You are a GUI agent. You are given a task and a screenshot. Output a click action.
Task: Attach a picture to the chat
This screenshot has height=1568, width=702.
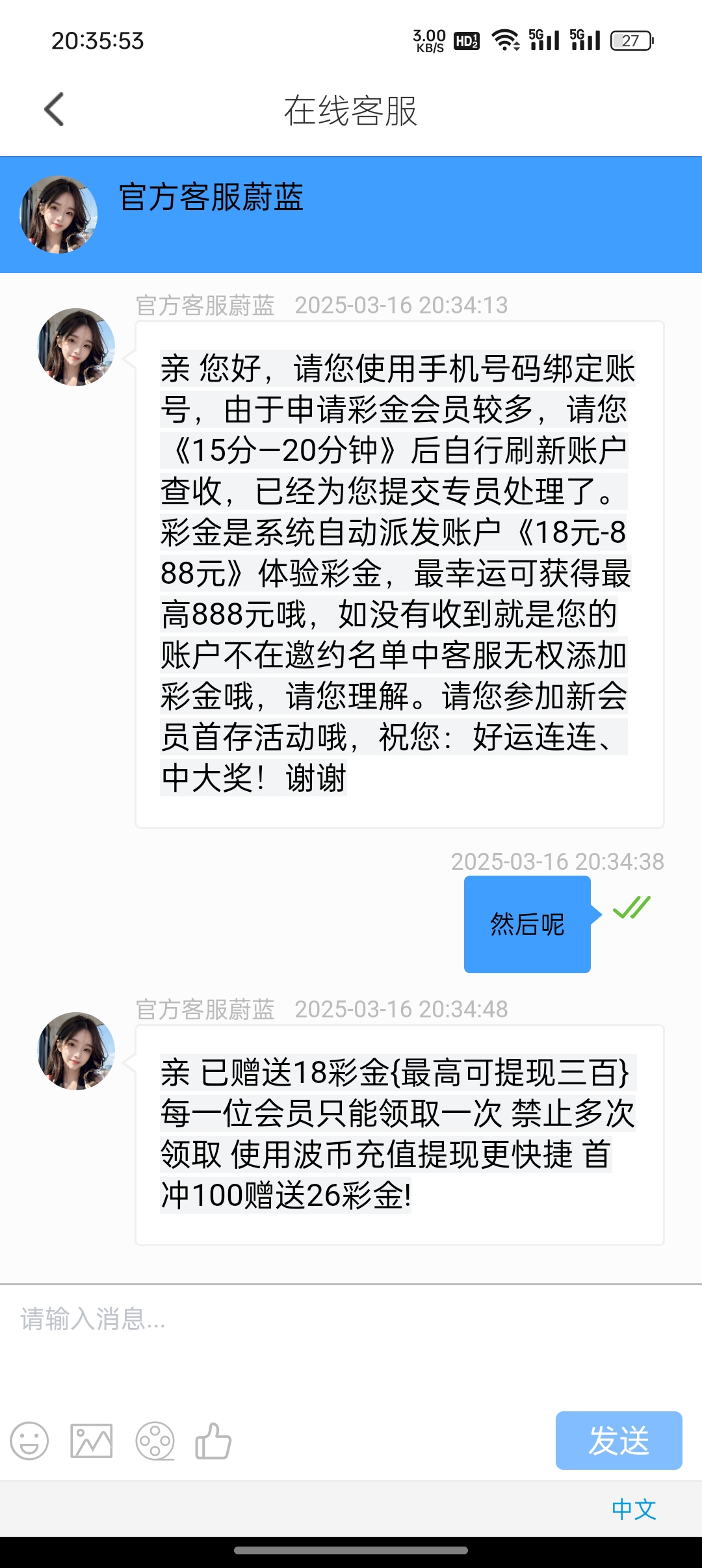[x=92, y=1441]
